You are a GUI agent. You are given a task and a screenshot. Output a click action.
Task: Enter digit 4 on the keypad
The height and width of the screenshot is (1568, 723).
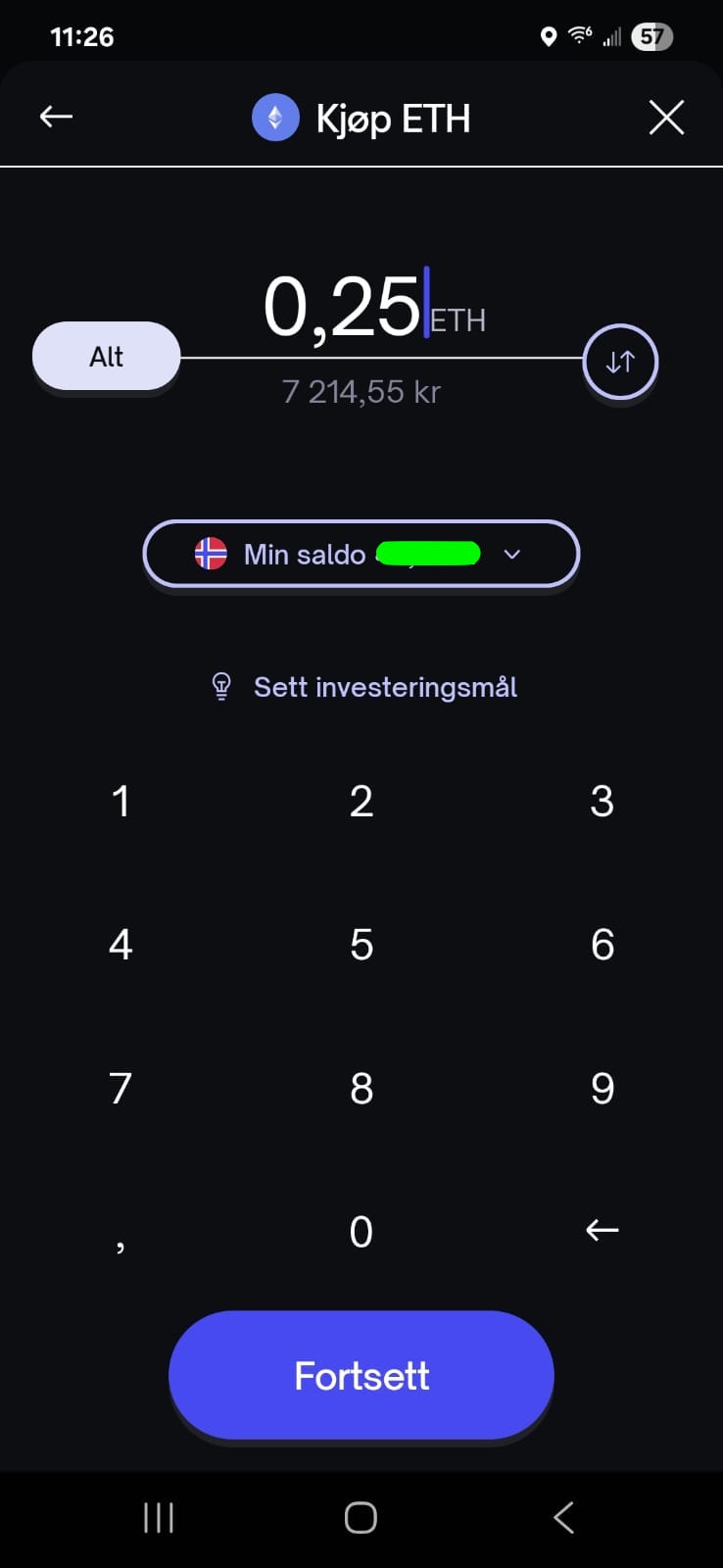(120, 945)
